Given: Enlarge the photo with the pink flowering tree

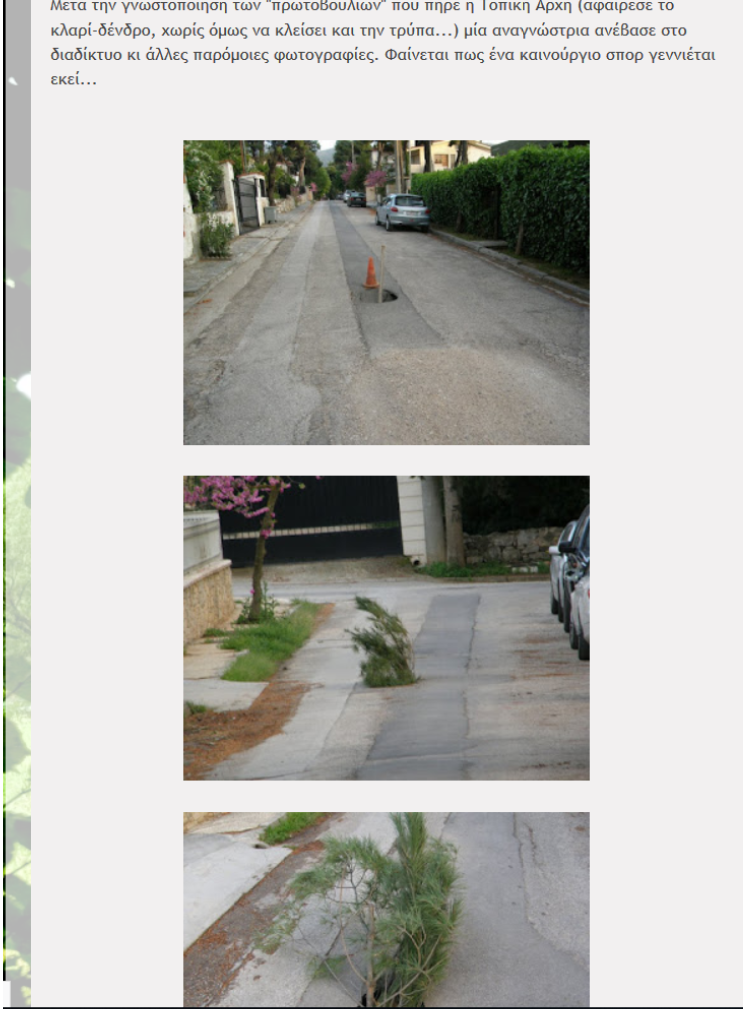Looking at the screenshot, I should point(386,628).
